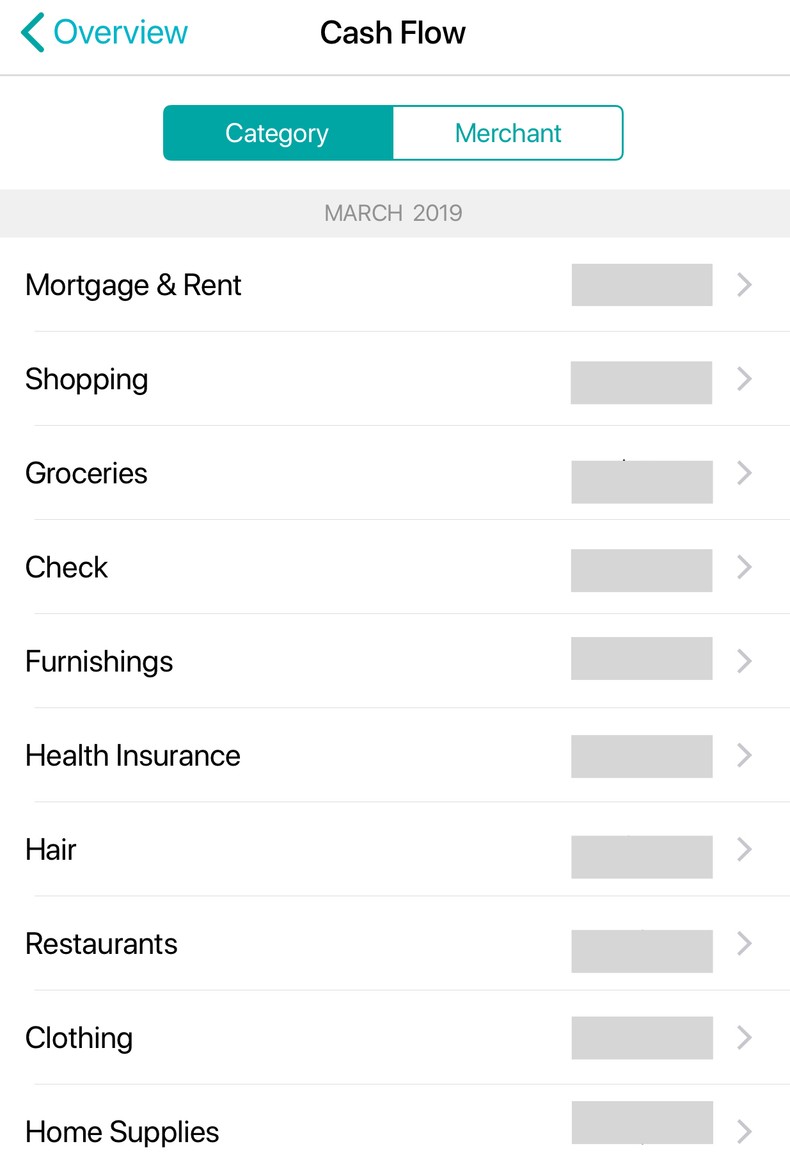Open the Groceries category row
Image resolution: width=790 pixels, height=1169 pixels.
[x=394, y=473]
